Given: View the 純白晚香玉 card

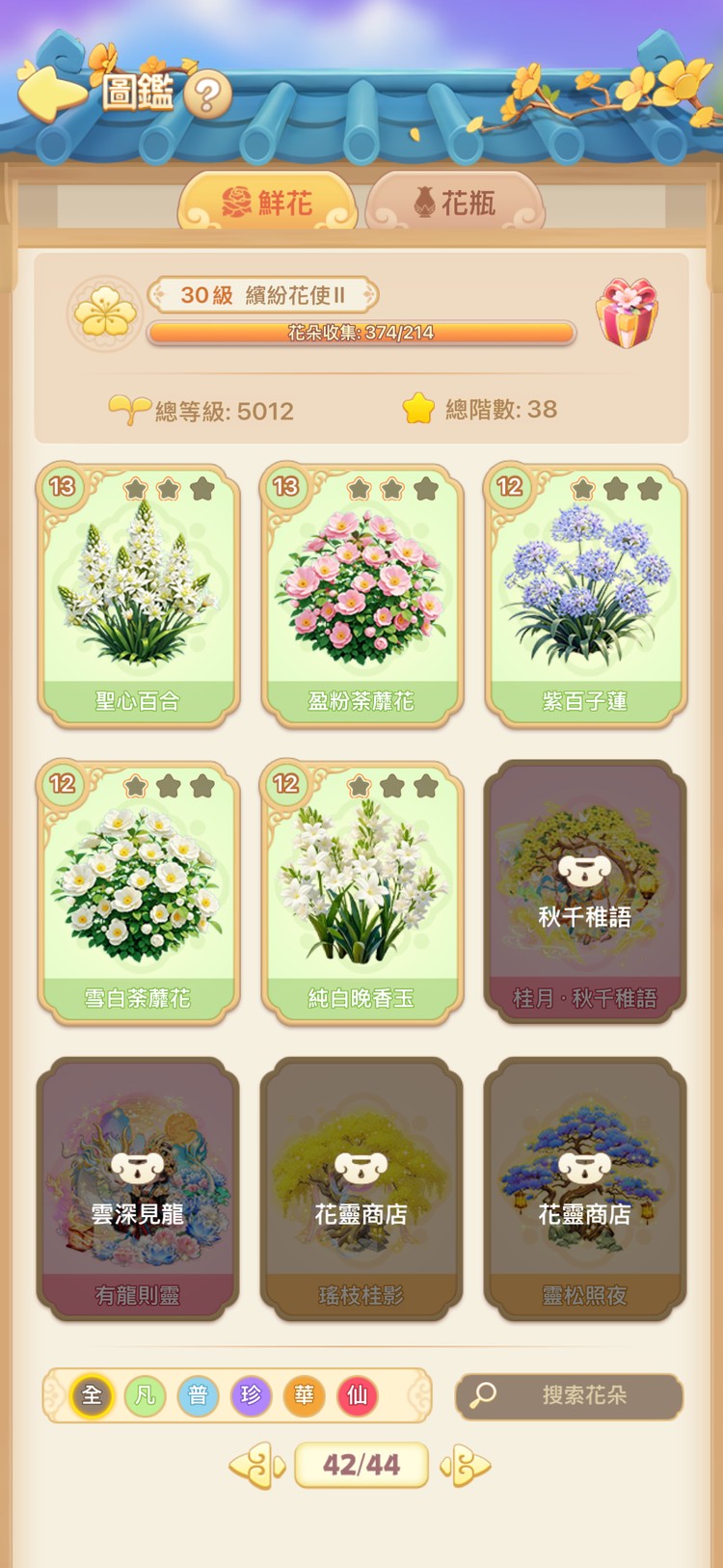Looking at the screenshot, I should click(x=361, y=892).
